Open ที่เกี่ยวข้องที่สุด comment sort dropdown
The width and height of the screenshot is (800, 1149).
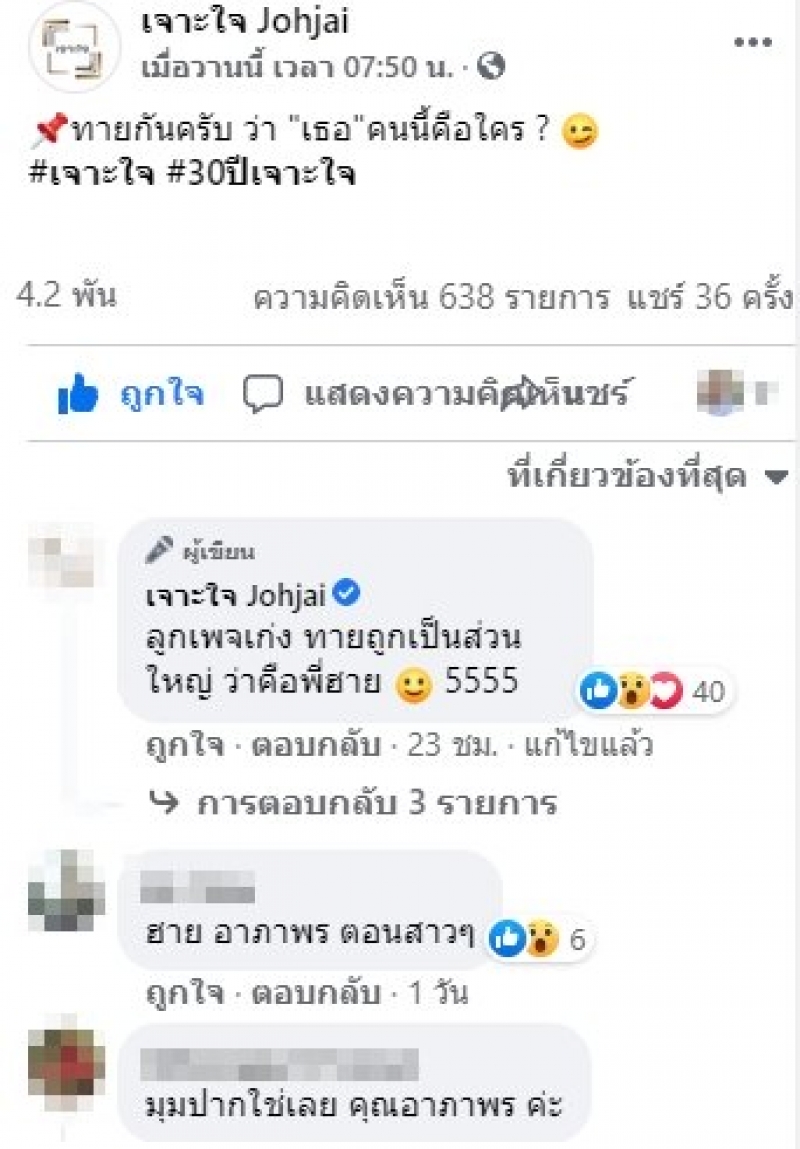(x=647, y=477)
